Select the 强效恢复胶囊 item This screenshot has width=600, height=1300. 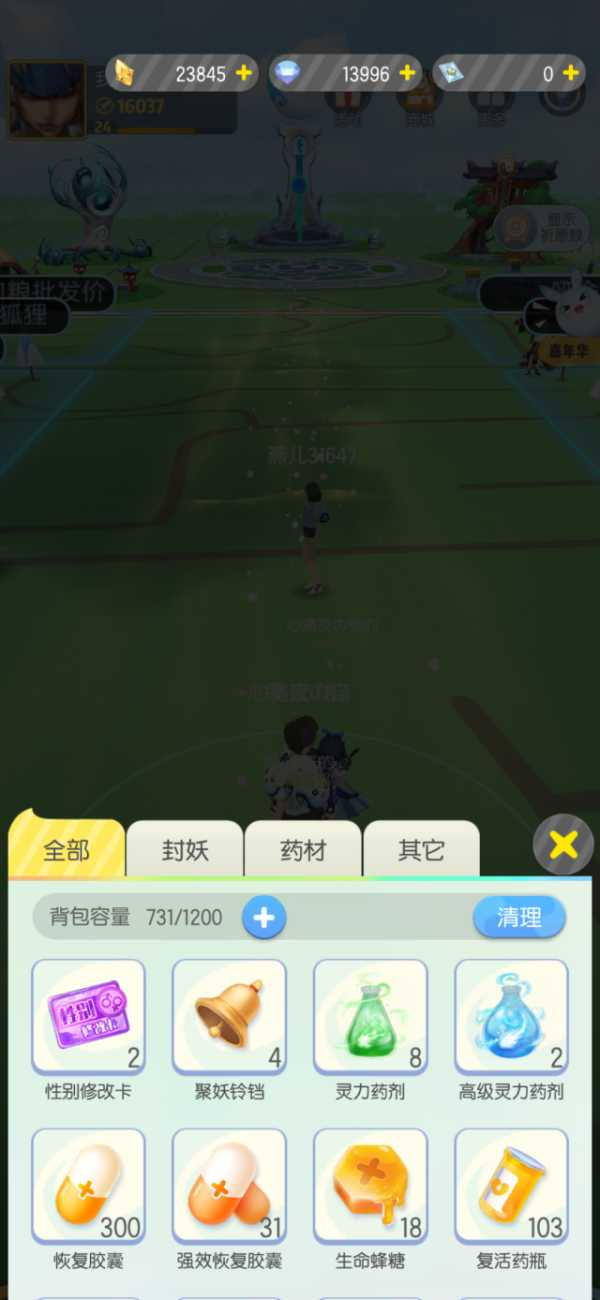click(229, 1186)
